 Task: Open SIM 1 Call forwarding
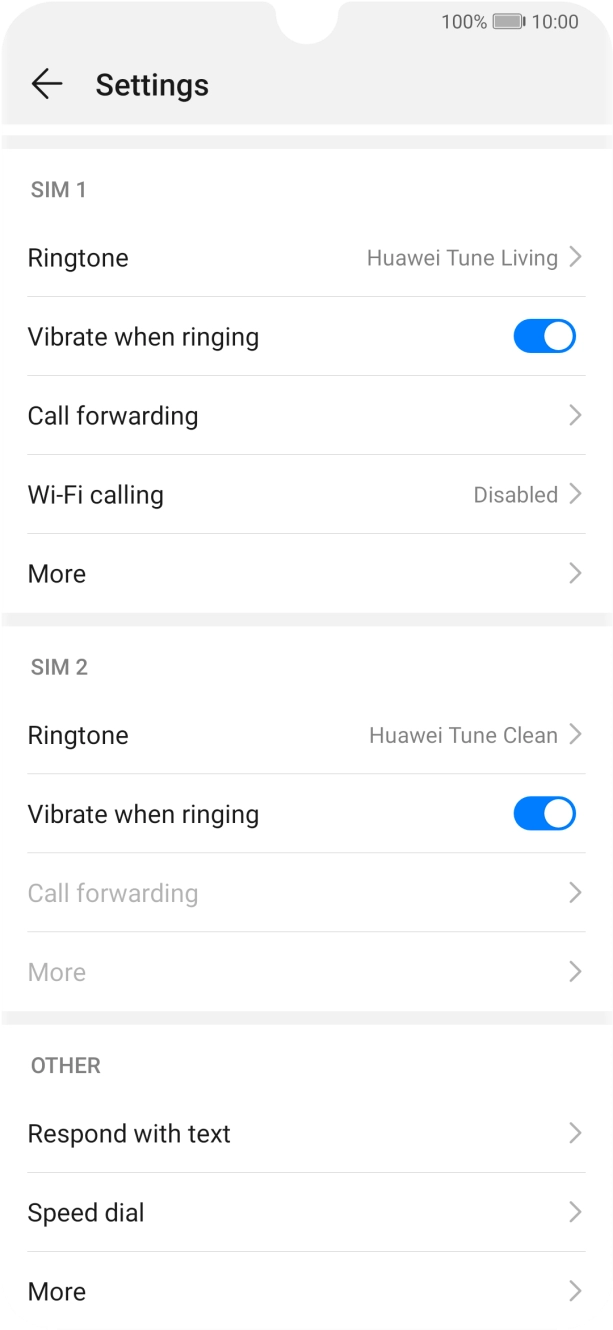(306, 416)
